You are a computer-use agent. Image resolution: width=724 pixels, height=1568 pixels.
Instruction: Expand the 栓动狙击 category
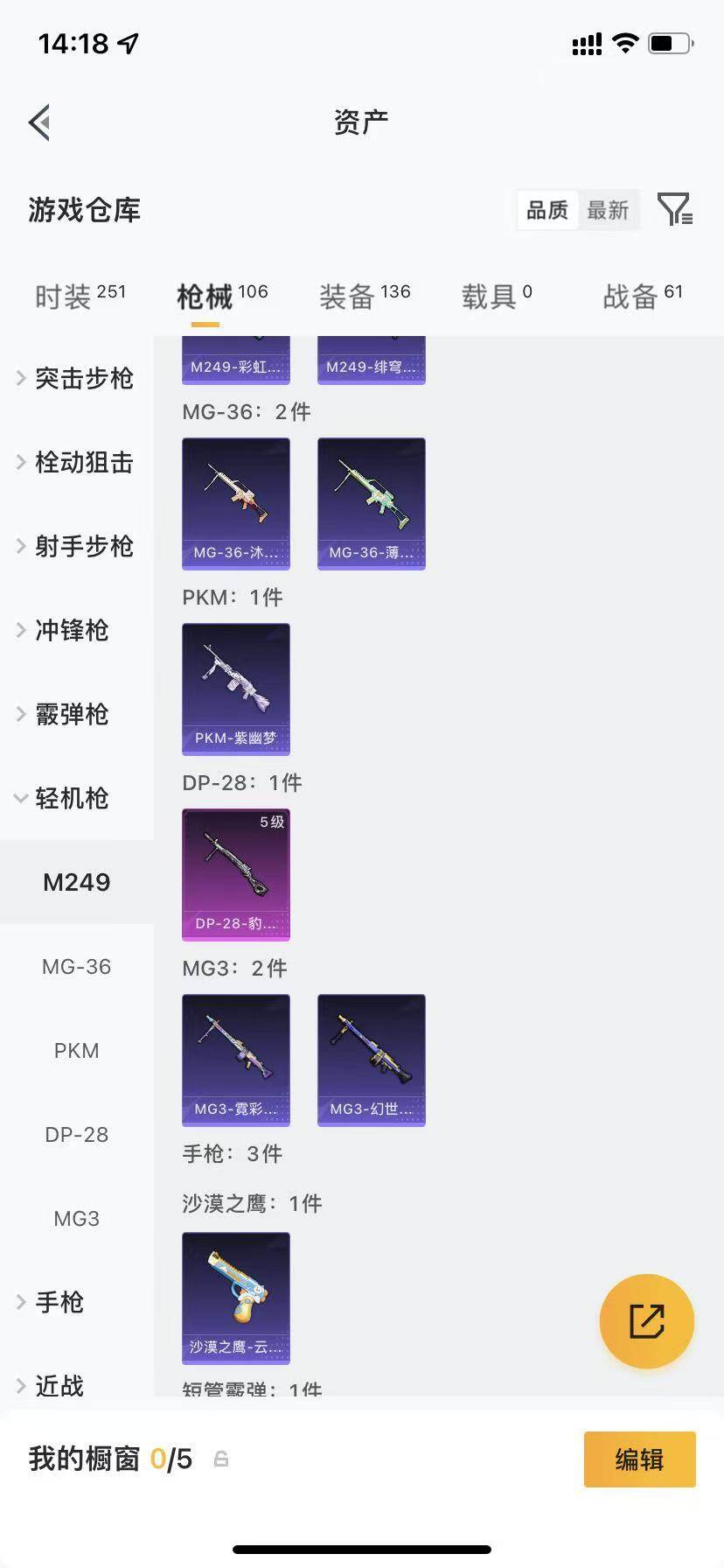[x=77, y=462]
